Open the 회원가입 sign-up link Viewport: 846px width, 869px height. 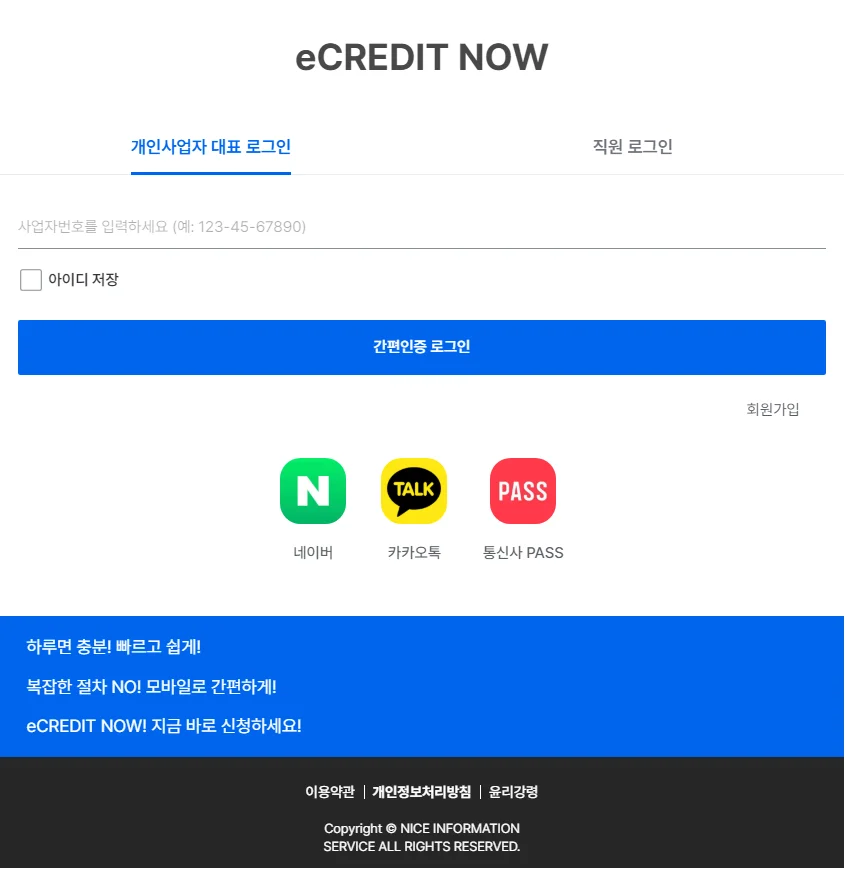click(x=772, y=409)
